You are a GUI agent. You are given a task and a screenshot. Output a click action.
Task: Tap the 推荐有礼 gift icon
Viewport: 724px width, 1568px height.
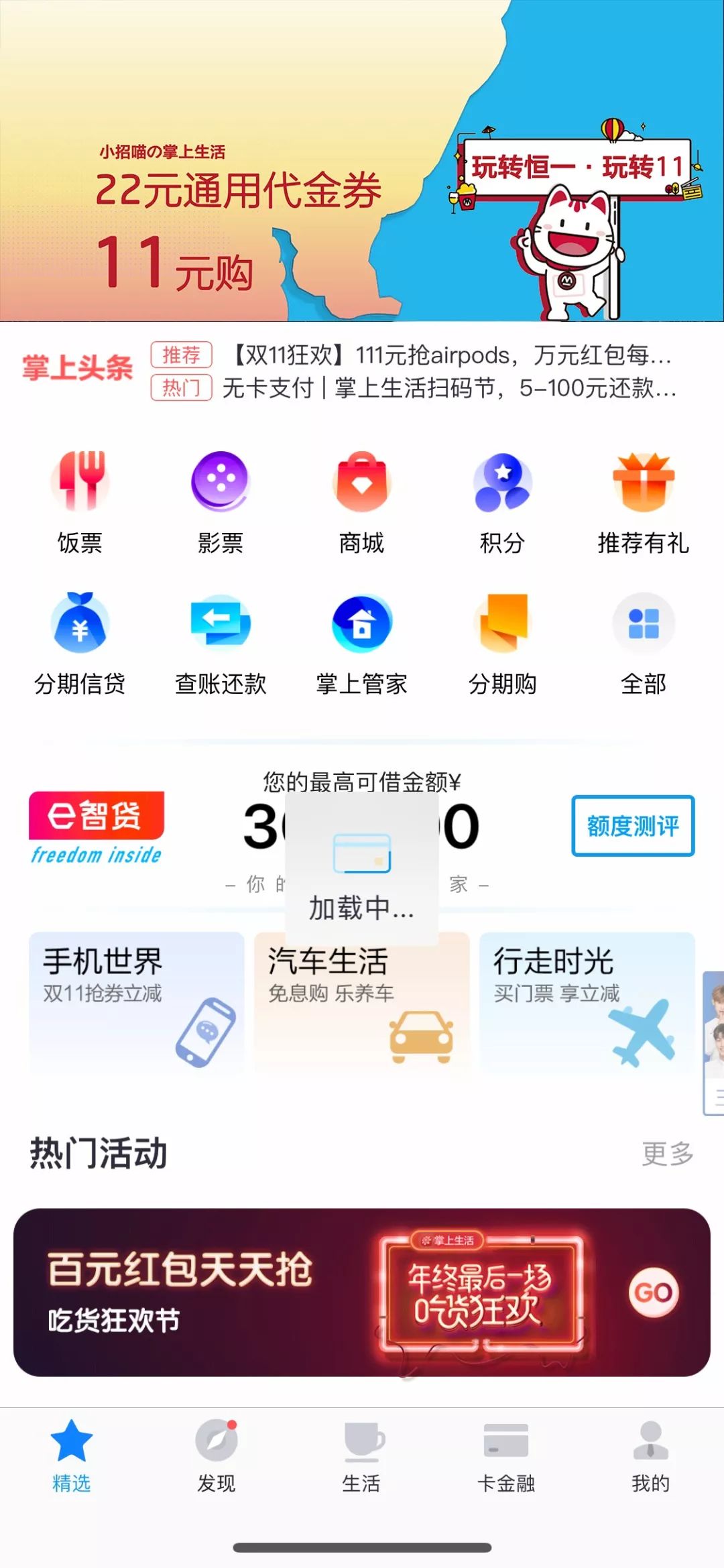[x=644, y=499]
